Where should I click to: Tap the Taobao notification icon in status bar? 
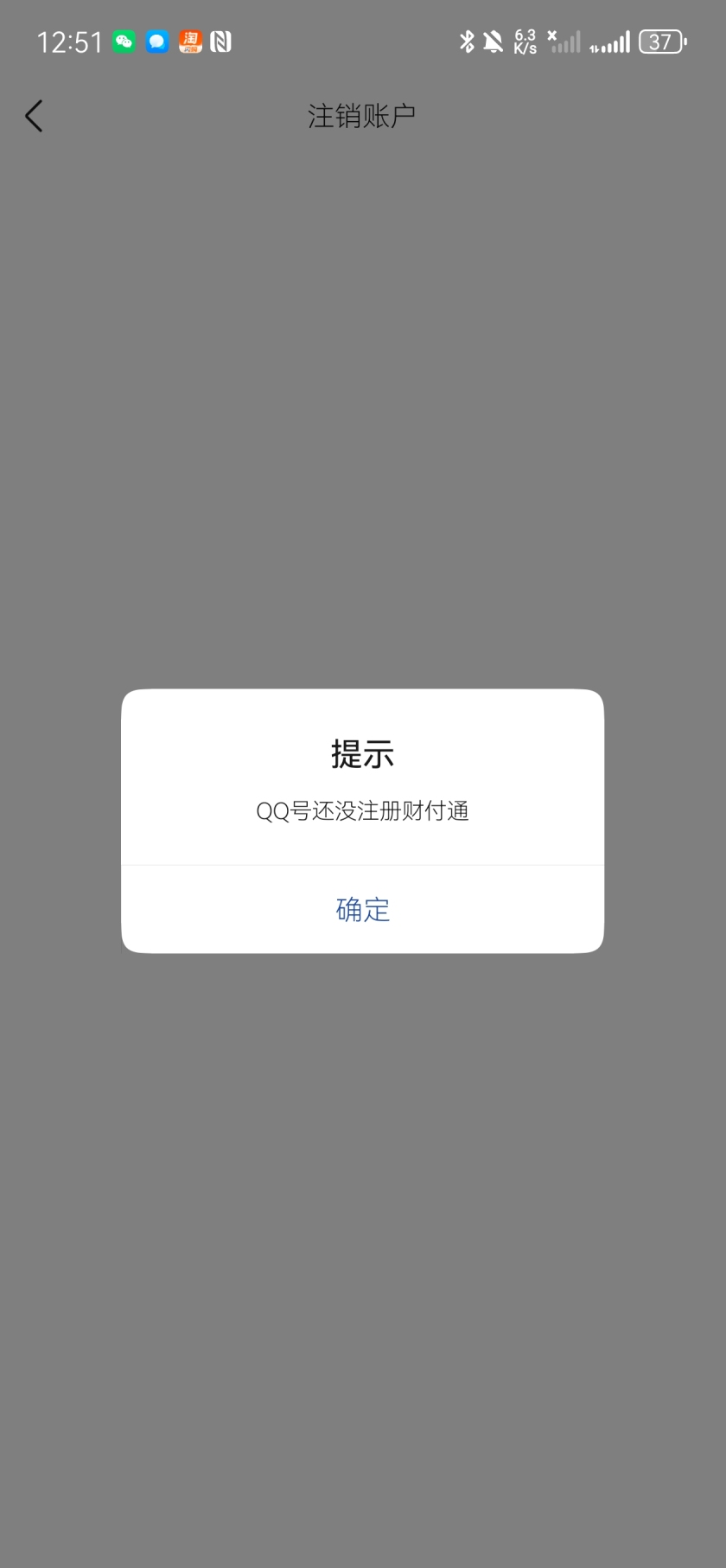pos(190,41)
